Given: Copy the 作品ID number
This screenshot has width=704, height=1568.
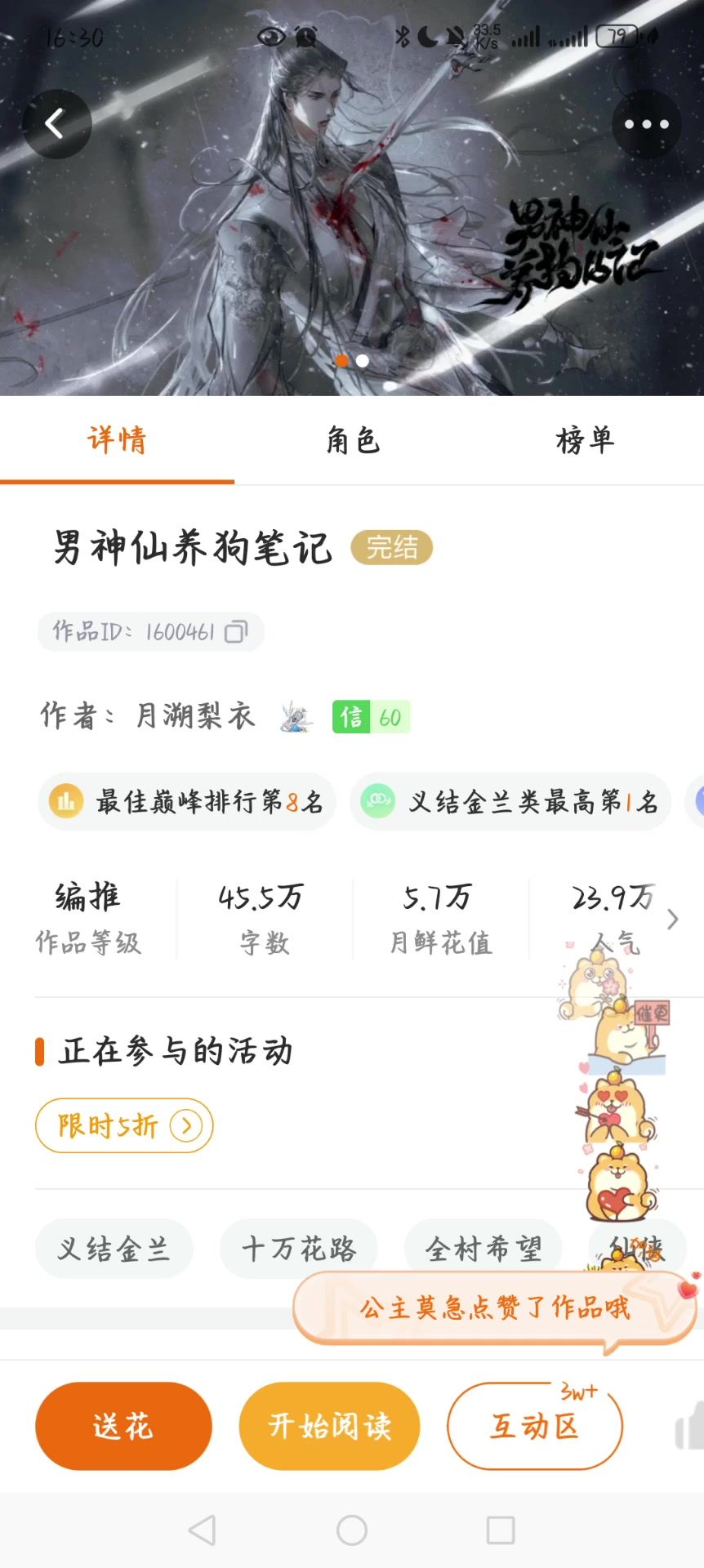Looking at the screenshot, I should 235,632.
